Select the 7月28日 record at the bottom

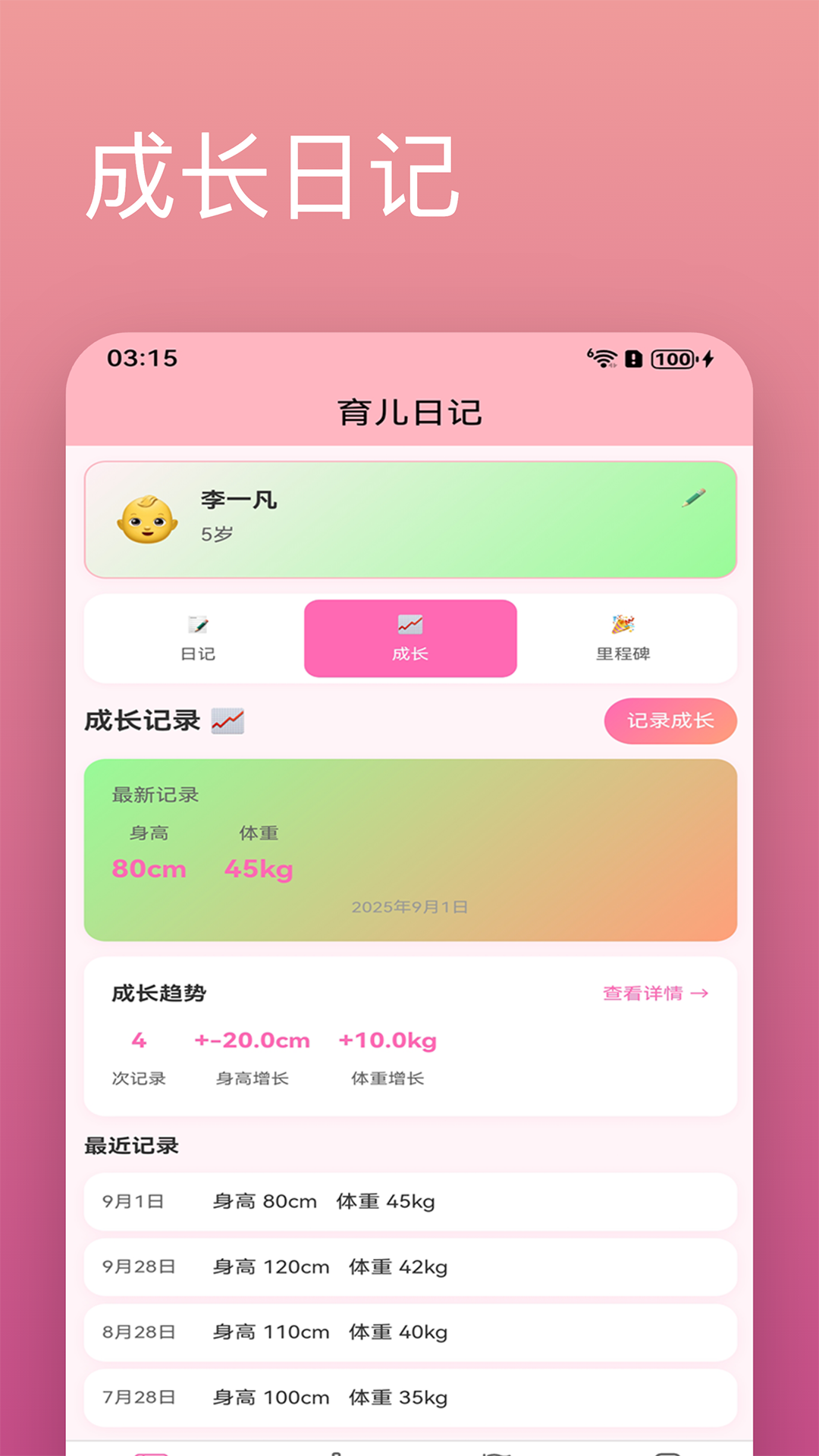409,1398
